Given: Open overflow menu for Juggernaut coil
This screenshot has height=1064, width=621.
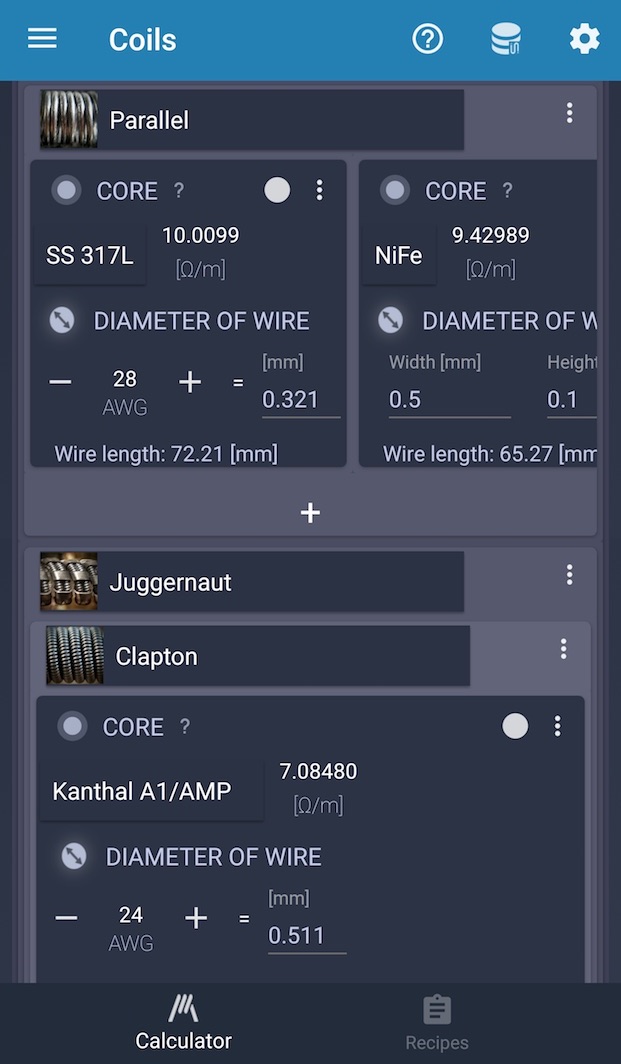Looking at the screenshot, I should coord(569,575).
